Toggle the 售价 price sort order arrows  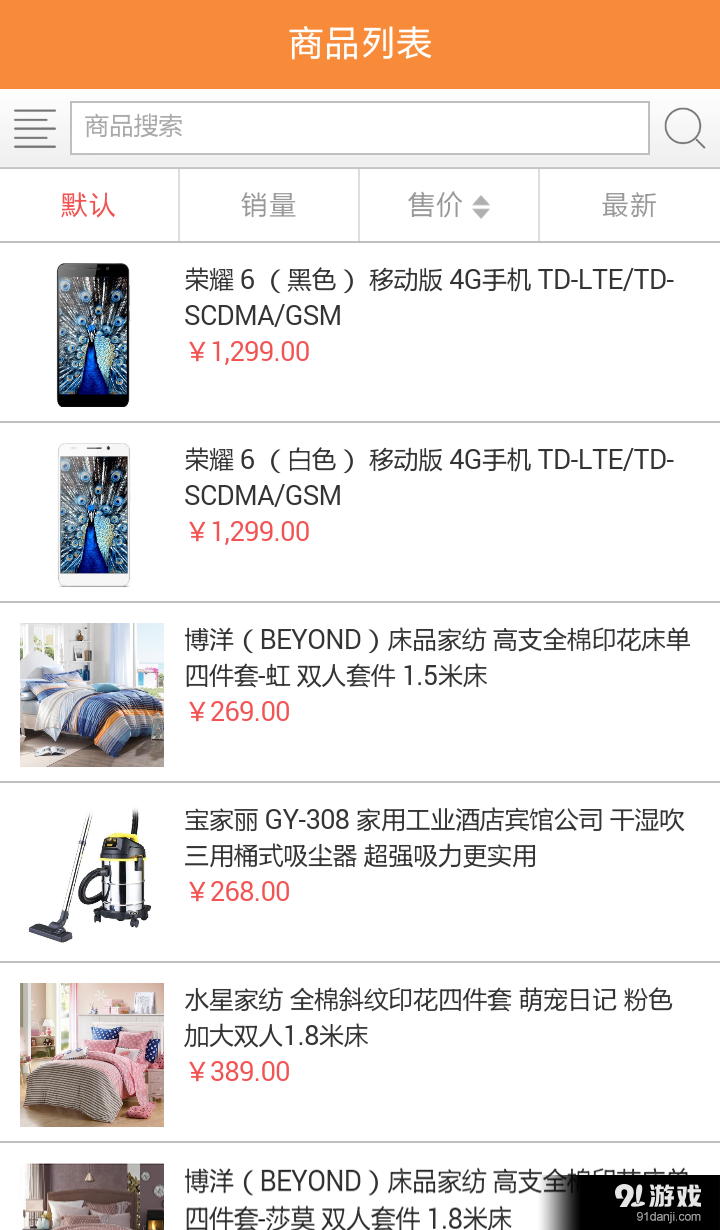[x=480, y=204]
